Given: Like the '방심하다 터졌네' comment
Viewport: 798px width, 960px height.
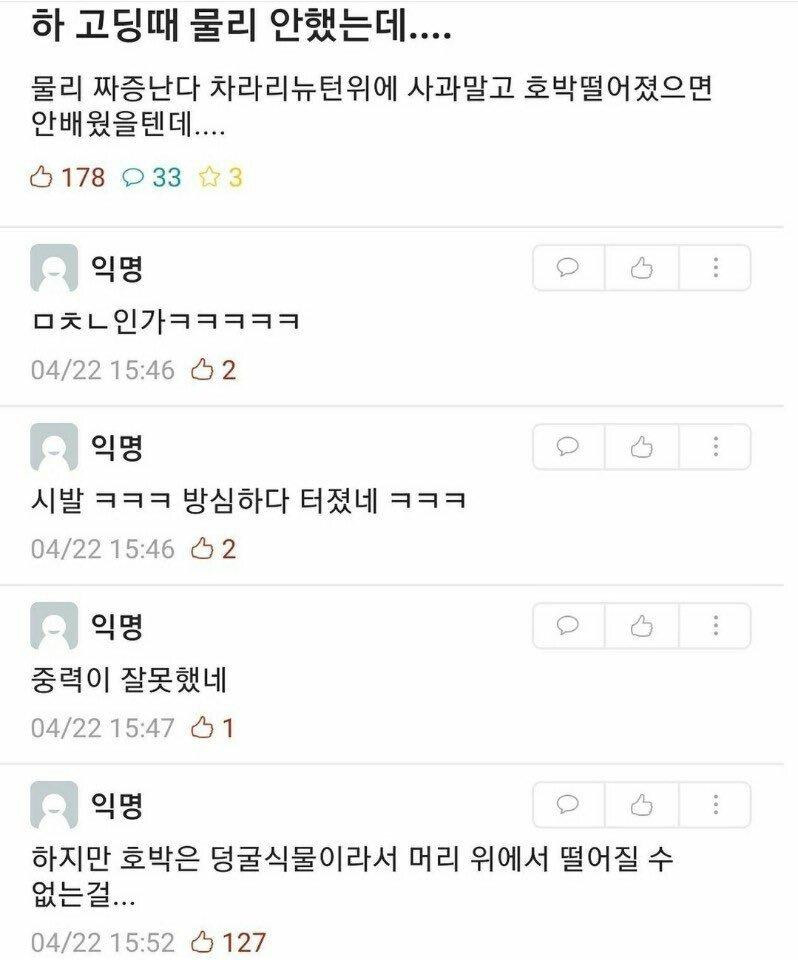Looking at the screenshot, I should click(642, 447).
